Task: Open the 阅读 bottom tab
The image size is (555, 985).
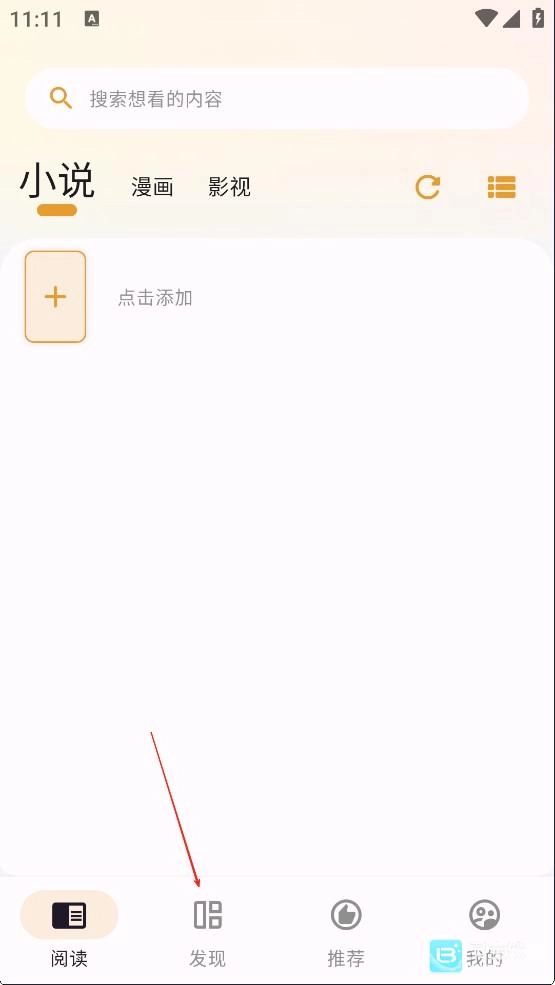Action: 69,930
